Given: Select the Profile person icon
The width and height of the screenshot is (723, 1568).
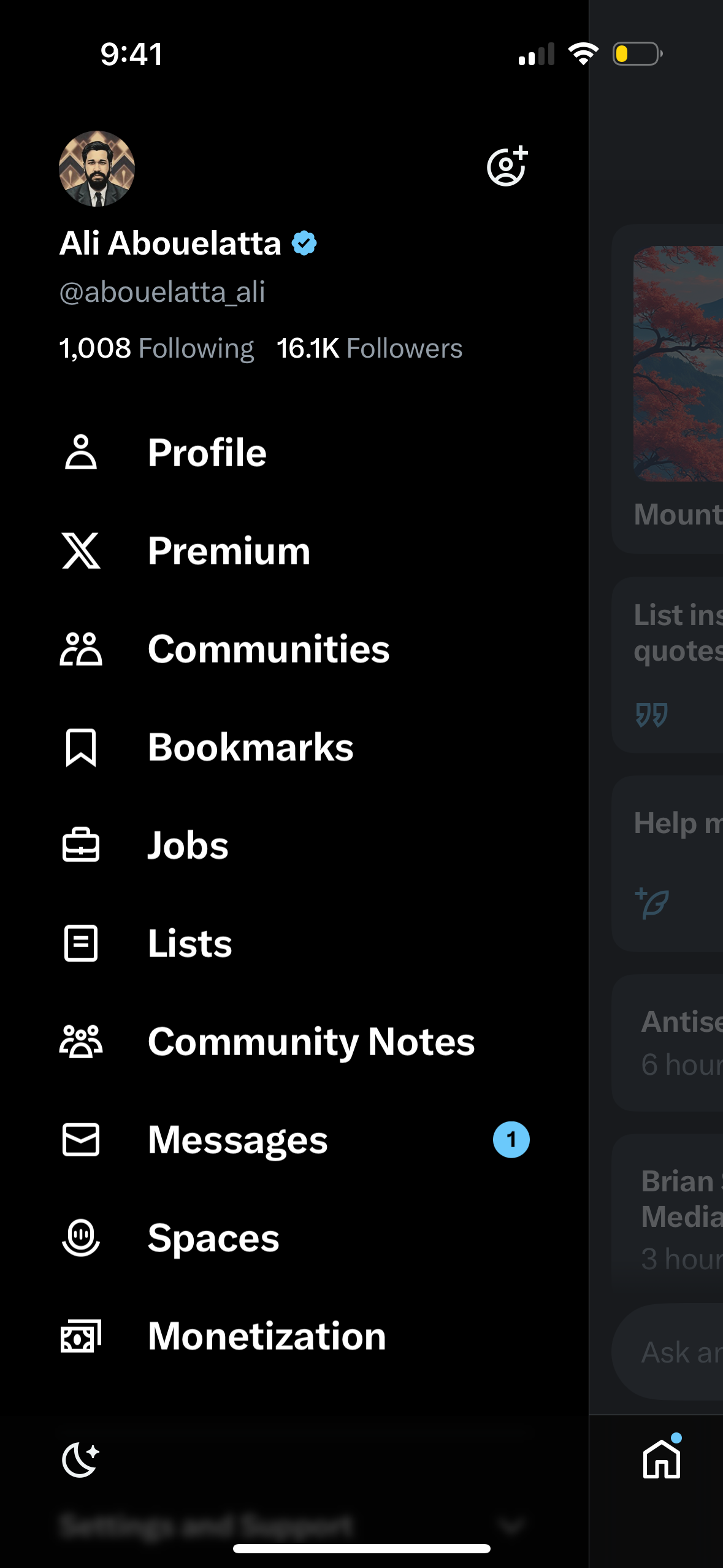Looking at the screenshot, I should click(82, 453).
